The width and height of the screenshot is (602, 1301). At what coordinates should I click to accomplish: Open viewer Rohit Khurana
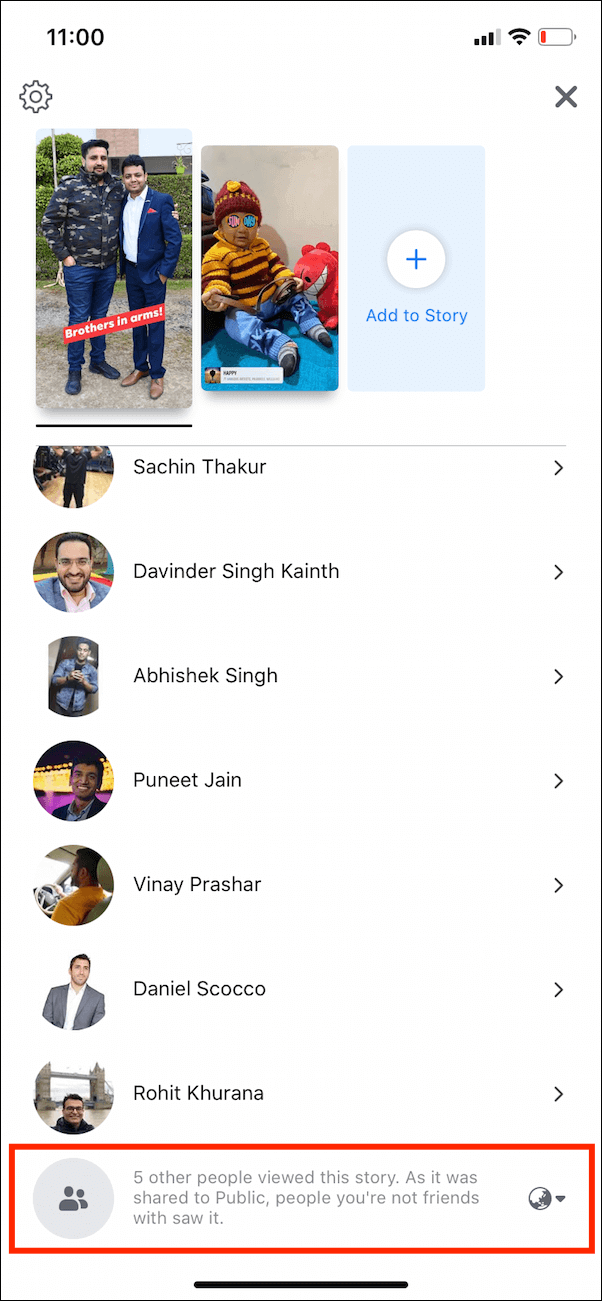[300, 1093]
